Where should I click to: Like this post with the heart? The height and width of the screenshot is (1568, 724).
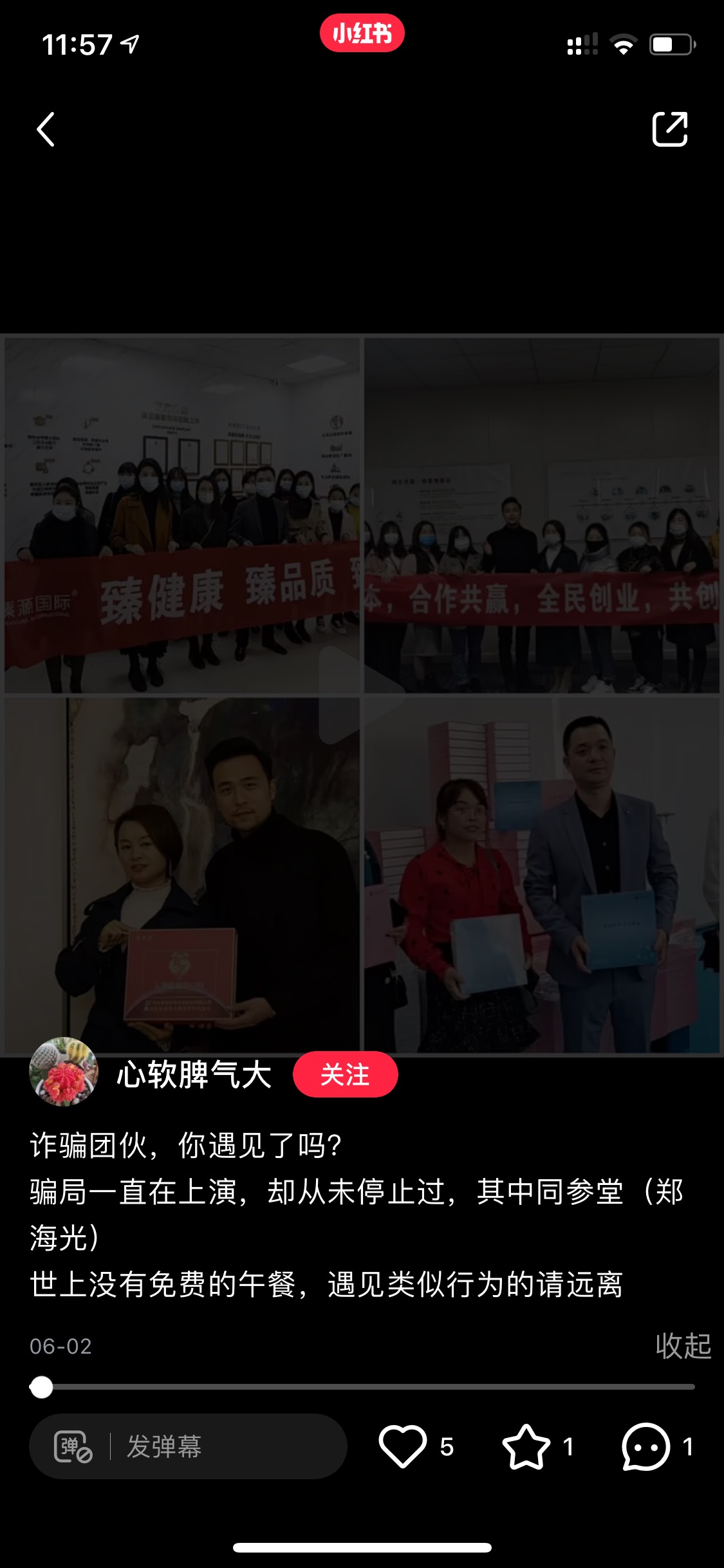click(403, 1446)
